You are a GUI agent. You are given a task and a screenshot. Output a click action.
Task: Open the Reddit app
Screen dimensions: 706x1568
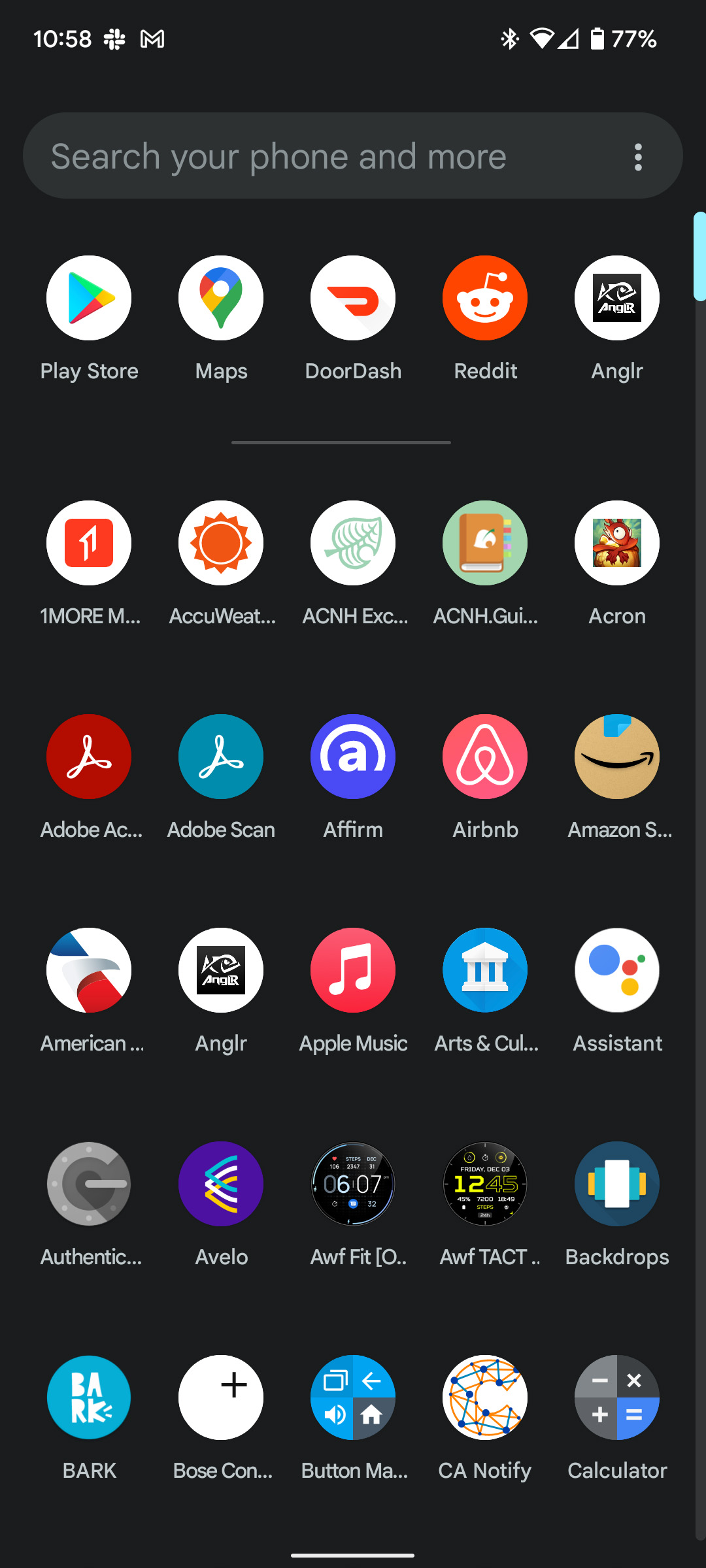click(x=485, y=299)
